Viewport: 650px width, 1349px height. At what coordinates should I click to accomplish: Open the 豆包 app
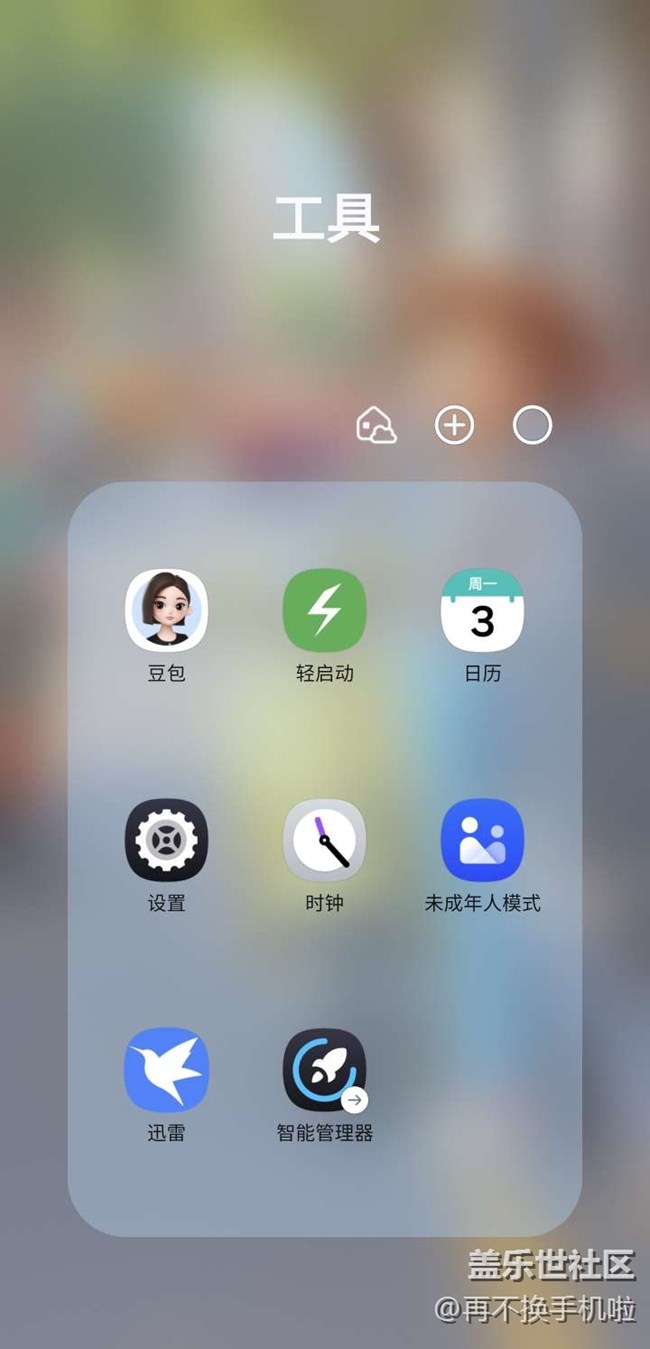[166, 611]
